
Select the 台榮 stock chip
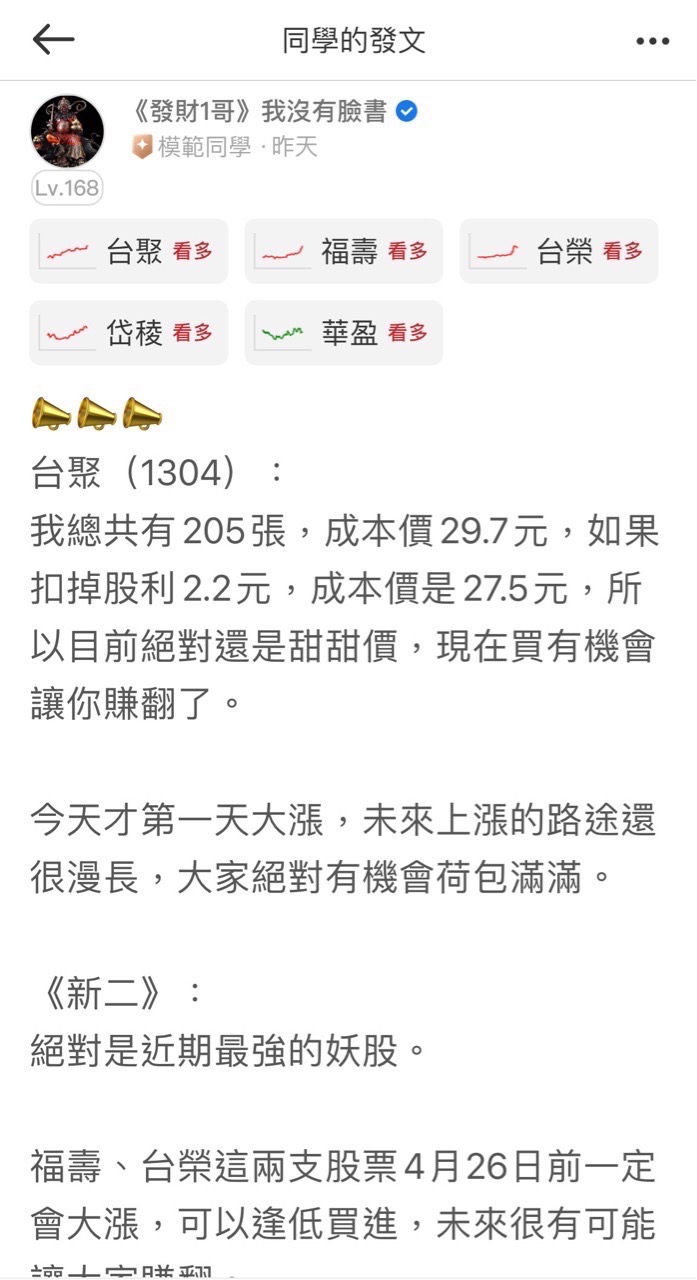coord(558,251)
